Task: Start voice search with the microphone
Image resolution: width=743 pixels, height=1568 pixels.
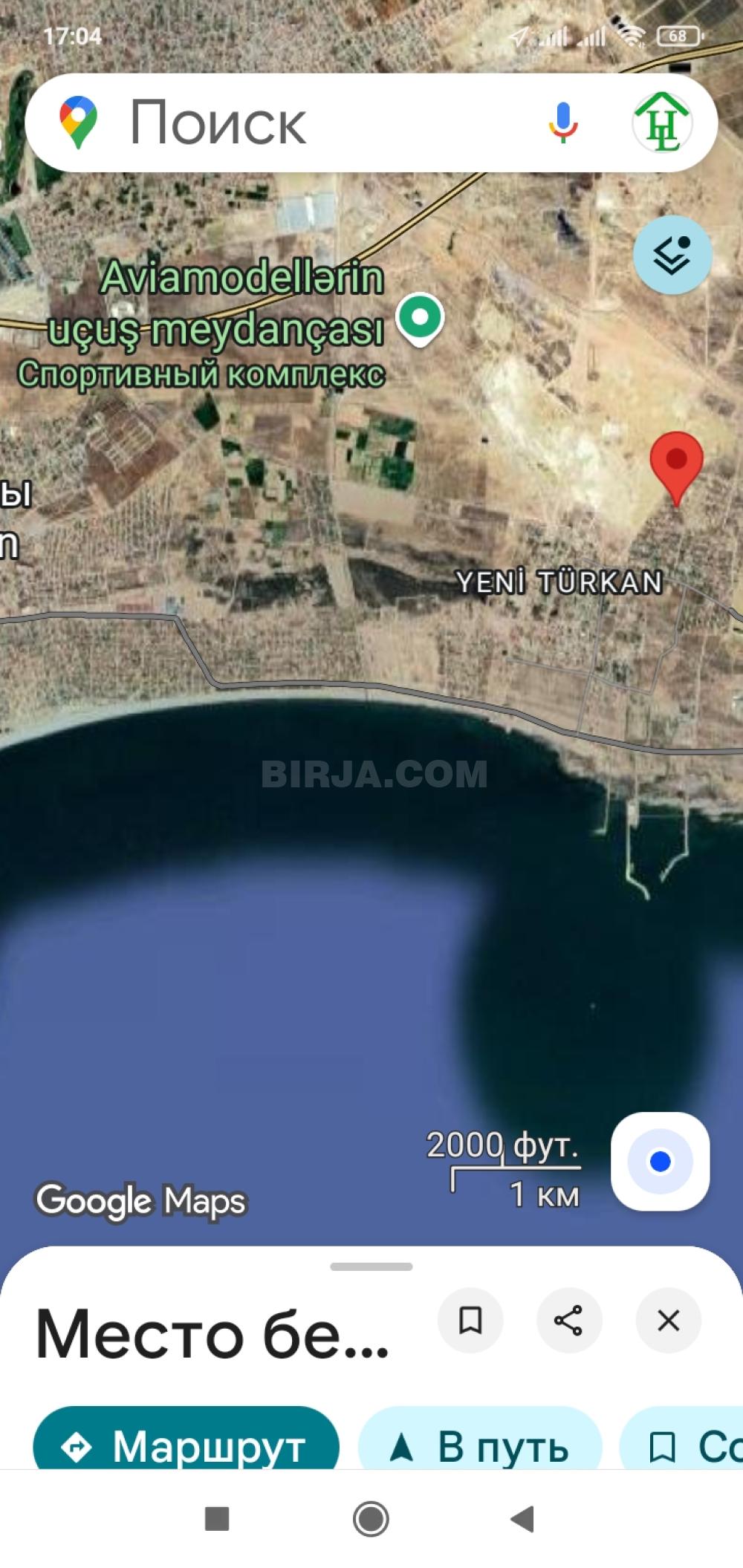Action: pyautogui.click(x=563, y=123)
